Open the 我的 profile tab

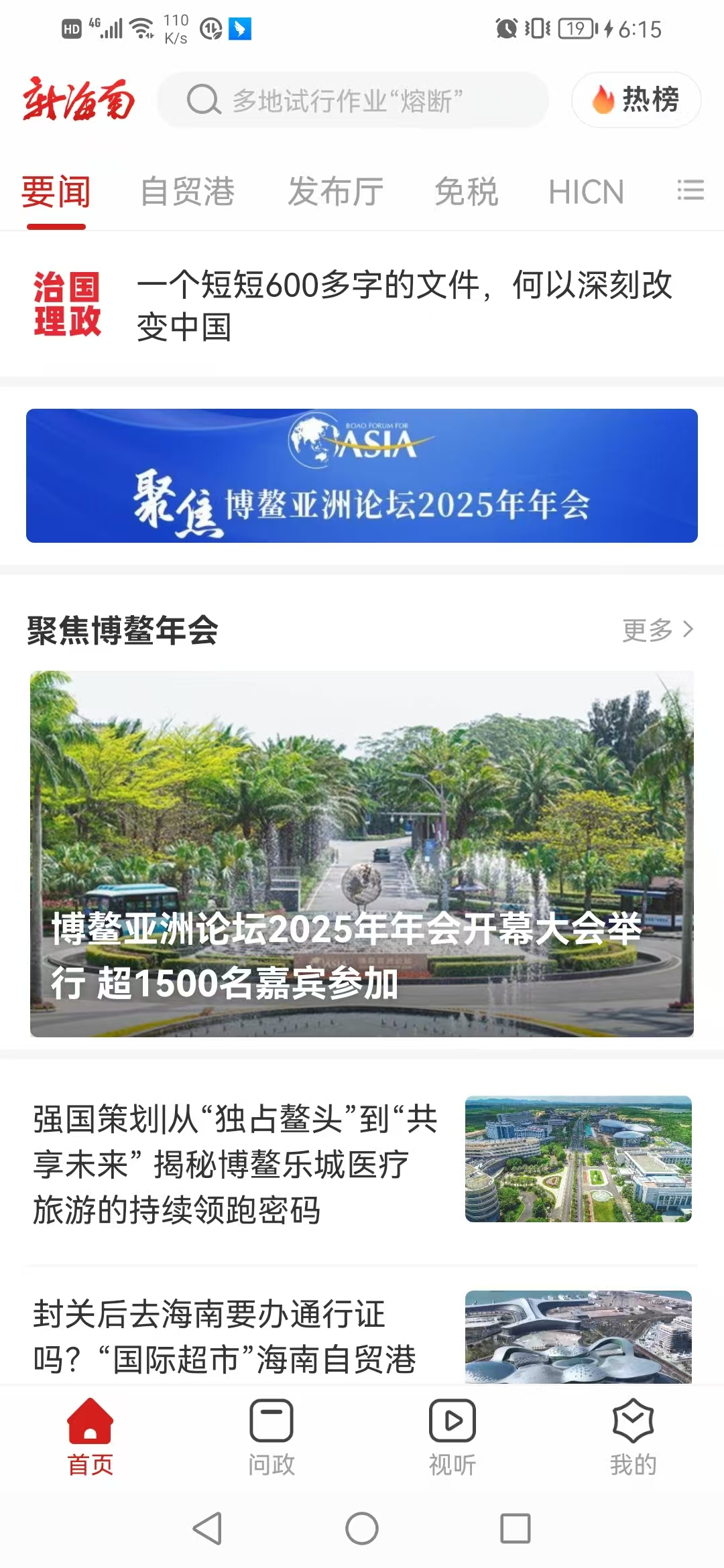click(633, 1437)
